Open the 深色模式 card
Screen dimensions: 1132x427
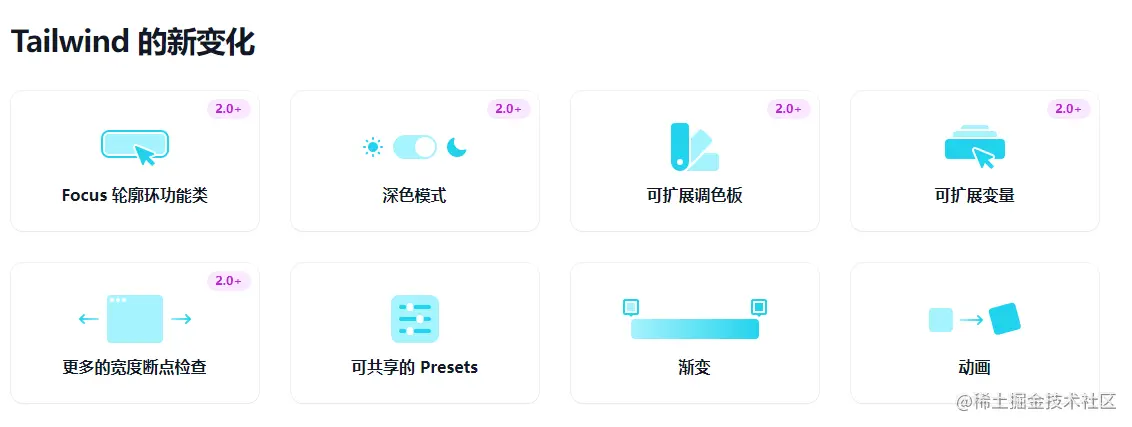point(414,162)
